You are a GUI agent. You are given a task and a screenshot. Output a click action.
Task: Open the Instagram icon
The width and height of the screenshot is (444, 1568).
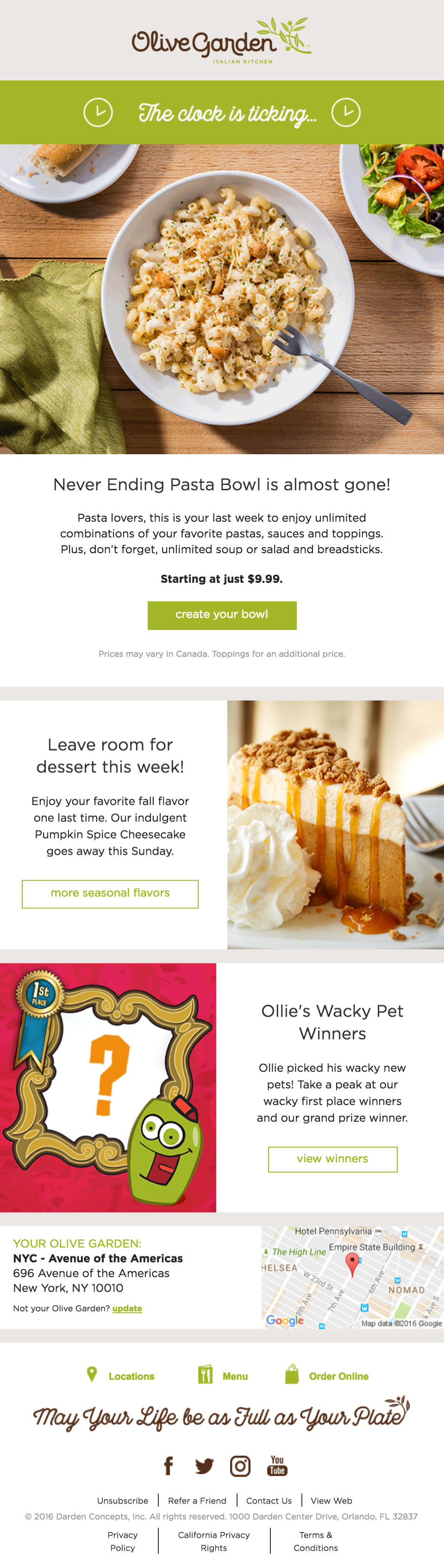point(240,1466)
